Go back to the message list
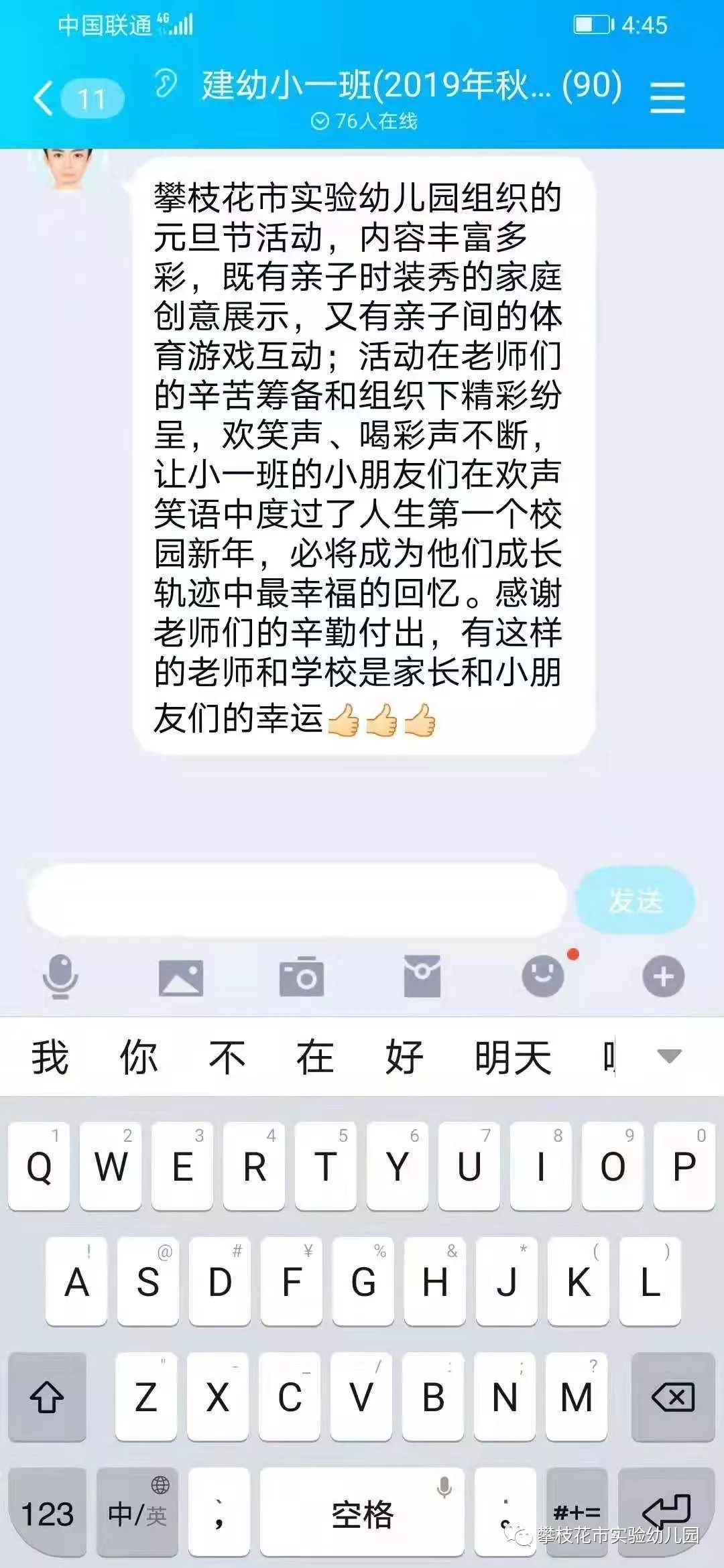724x1568 pixels. pos(44,99)
